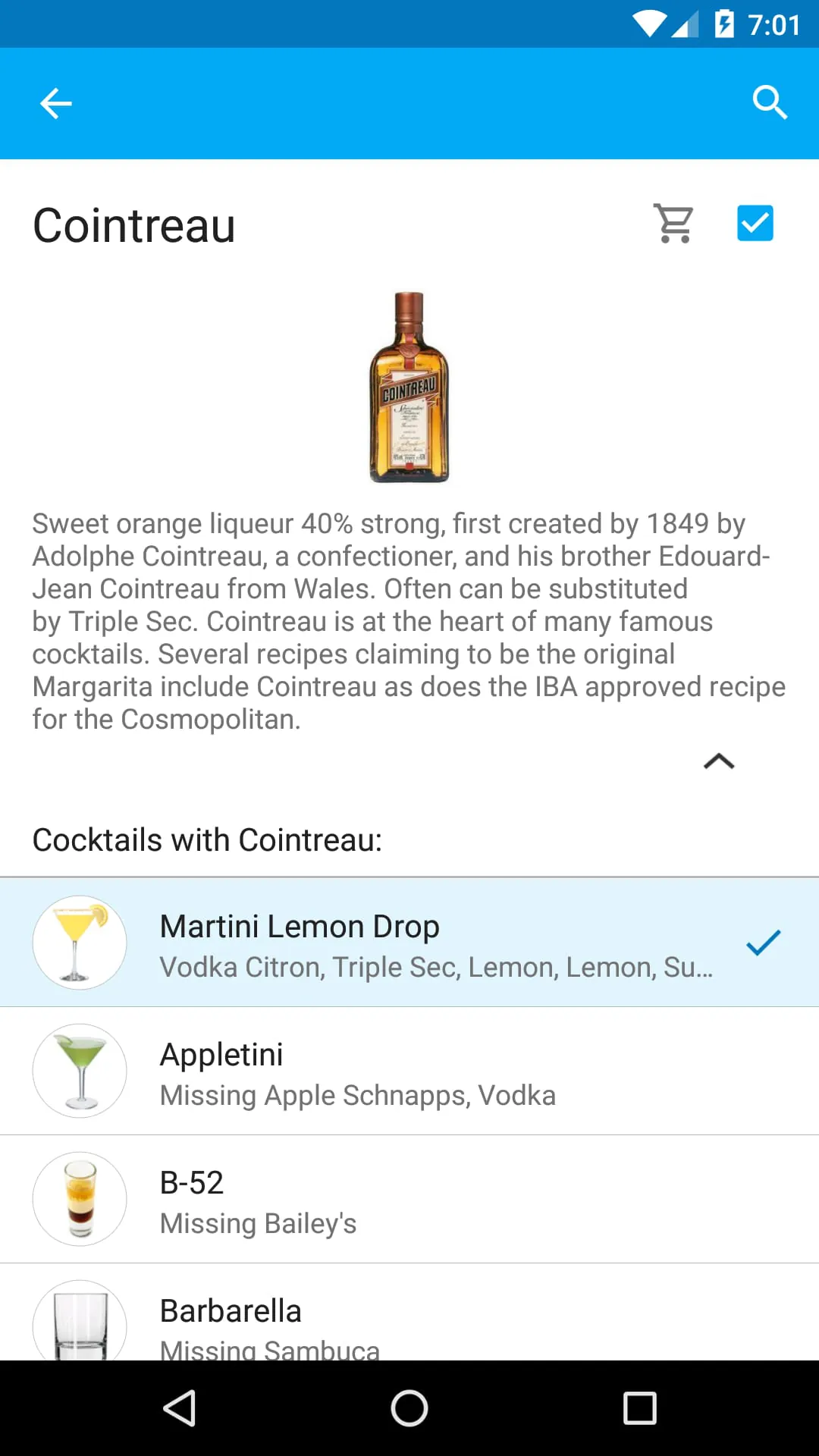This screenshot has height=1456, width=819.
Task: Toggle the checkmark on Martini Lemon Drop
Action: click(764, 942)
